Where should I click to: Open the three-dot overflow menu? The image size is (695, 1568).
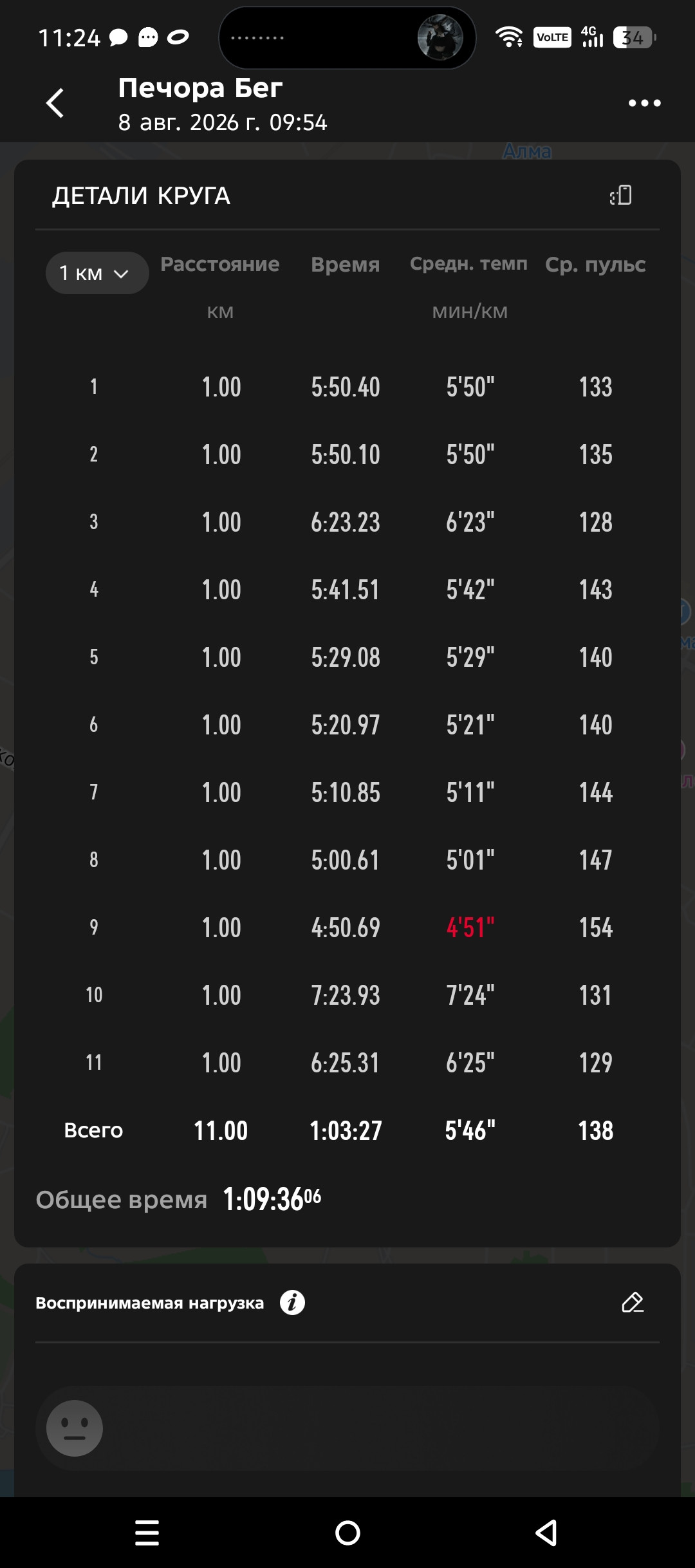(644, 103)
